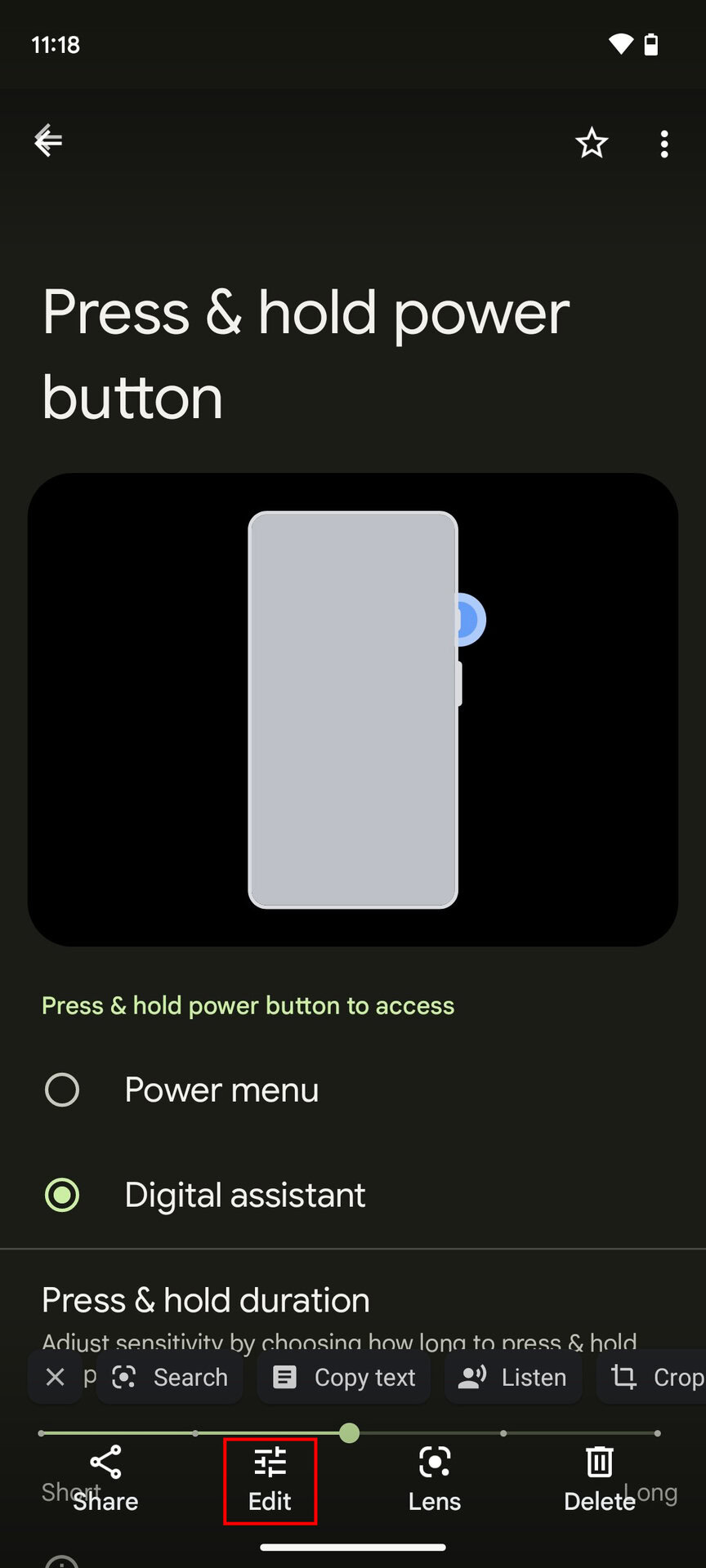The height and width of the screenshot is (1568, 706).
Task: Dismiss the suggestion chips with X
Action: coord(55,1378)
